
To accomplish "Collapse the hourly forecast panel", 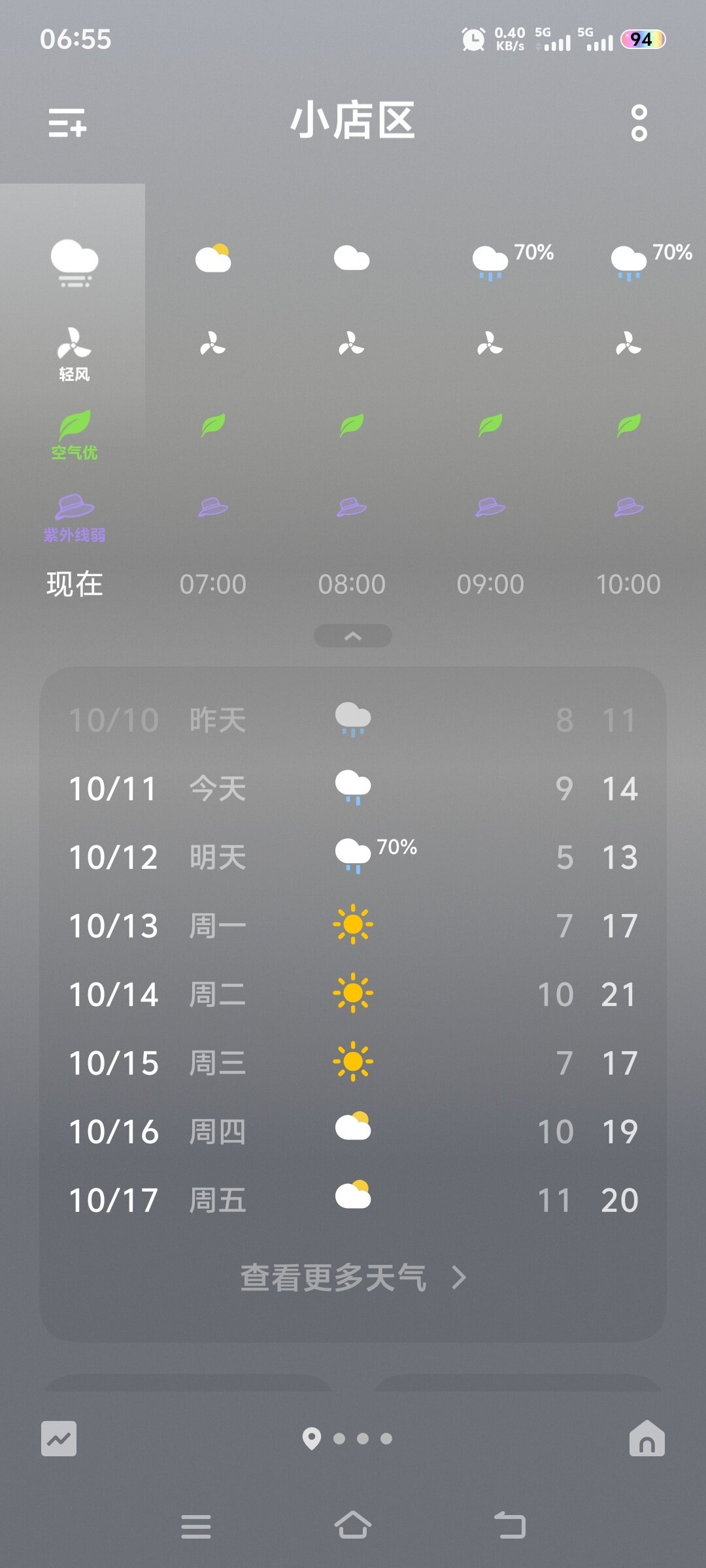I will click(x=353, y=636).
